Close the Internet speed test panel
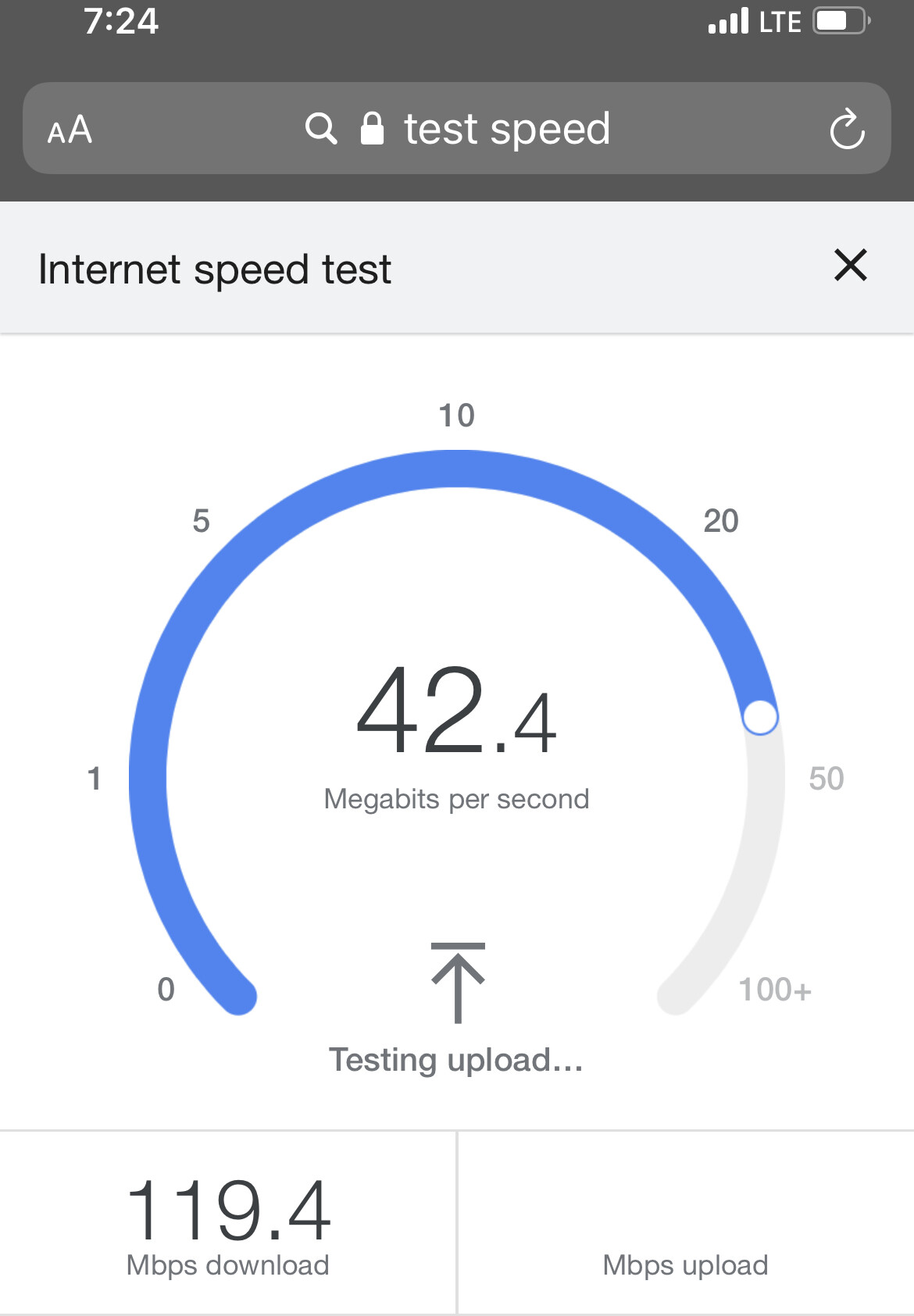The image size is (914, 1316). pyautogui.click(x=850, y=266)
